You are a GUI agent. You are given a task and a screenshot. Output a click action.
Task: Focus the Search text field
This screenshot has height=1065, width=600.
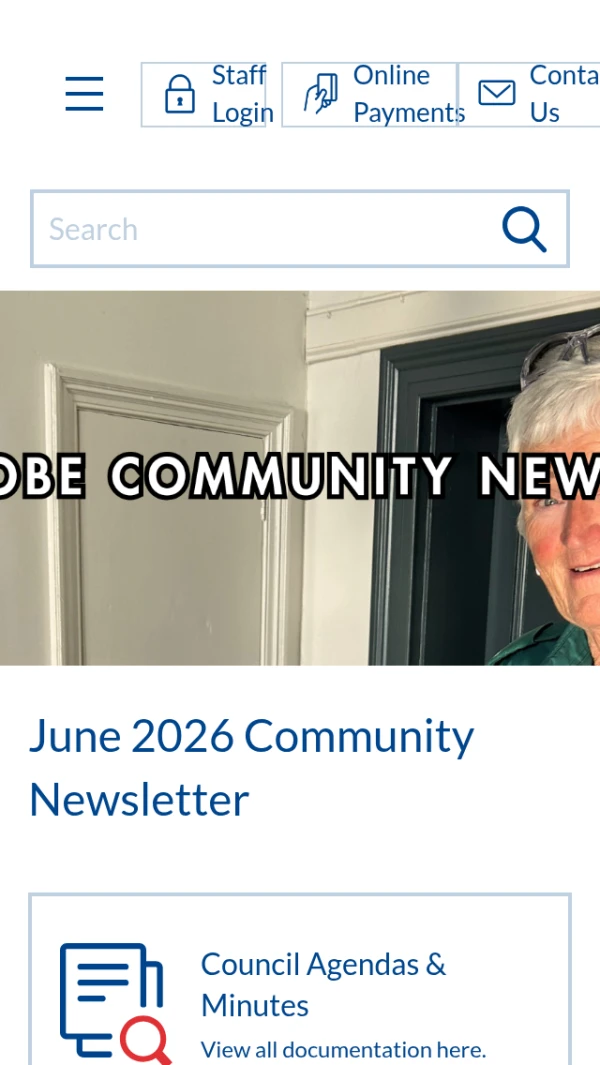tap(265, 229)
